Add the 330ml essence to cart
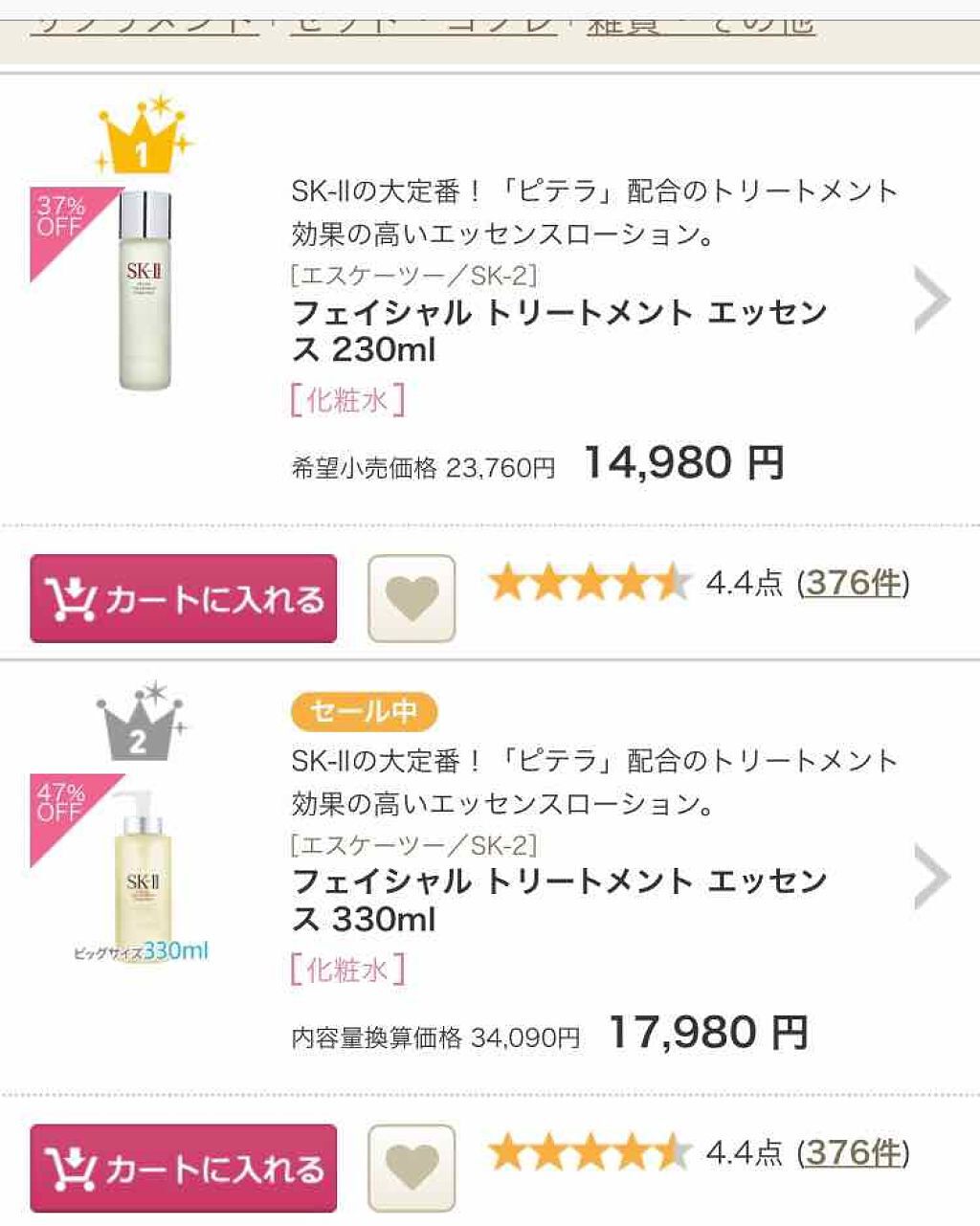980x1226 pixels. click(183, 1168)
